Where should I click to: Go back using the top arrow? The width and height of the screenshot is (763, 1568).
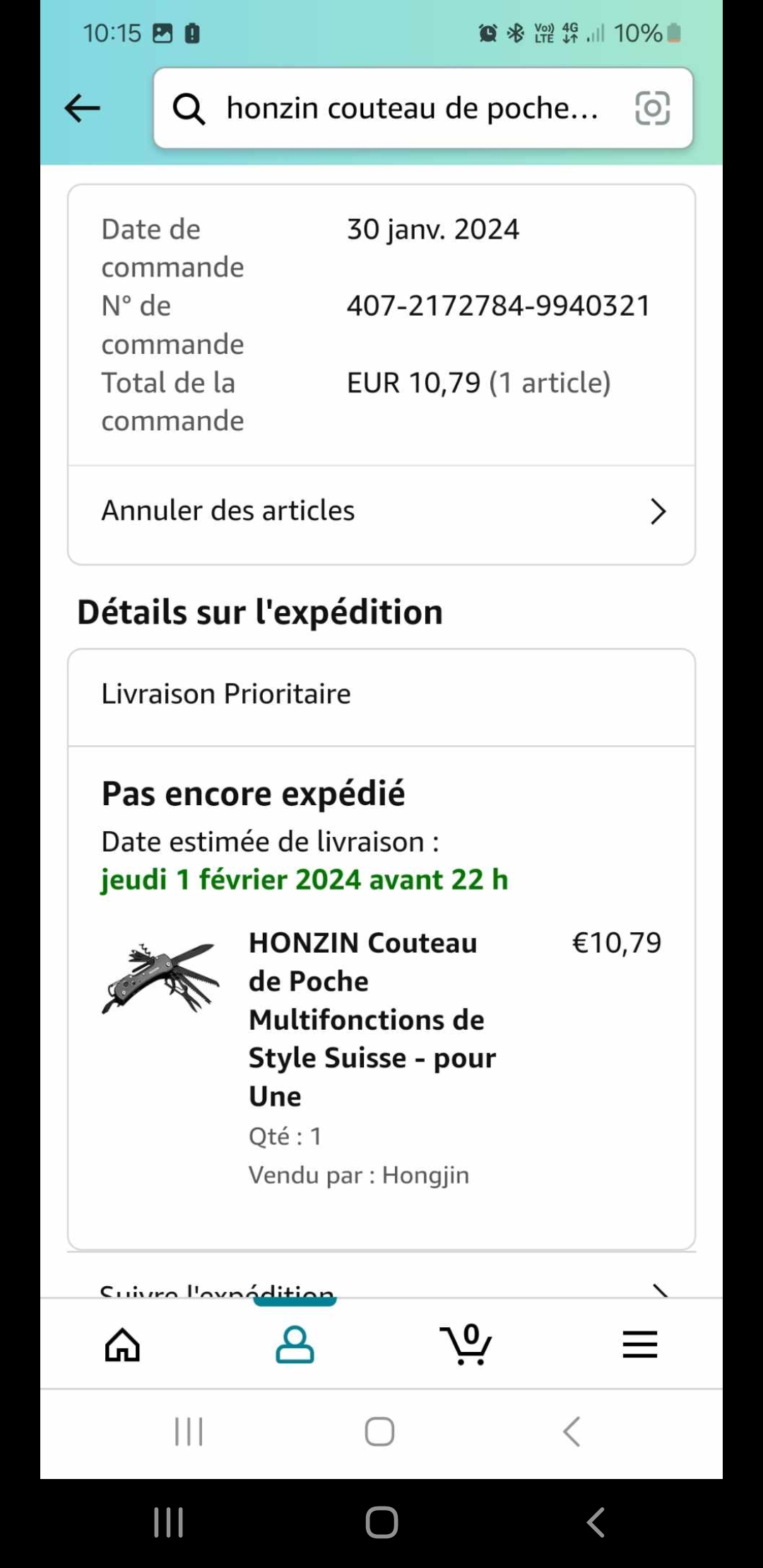(x=83, y=109)
